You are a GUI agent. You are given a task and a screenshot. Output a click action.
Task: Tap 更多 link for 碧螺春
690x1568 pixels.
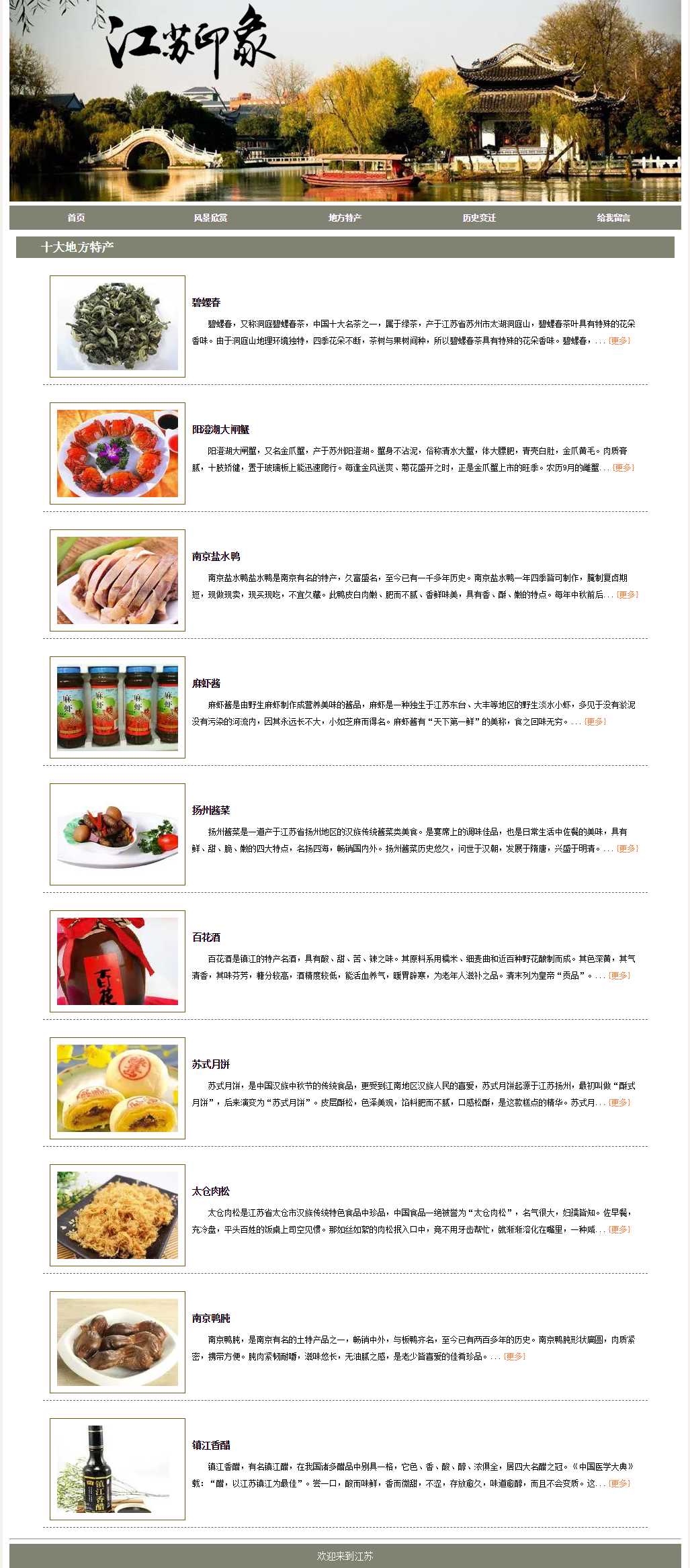point(619,341)
